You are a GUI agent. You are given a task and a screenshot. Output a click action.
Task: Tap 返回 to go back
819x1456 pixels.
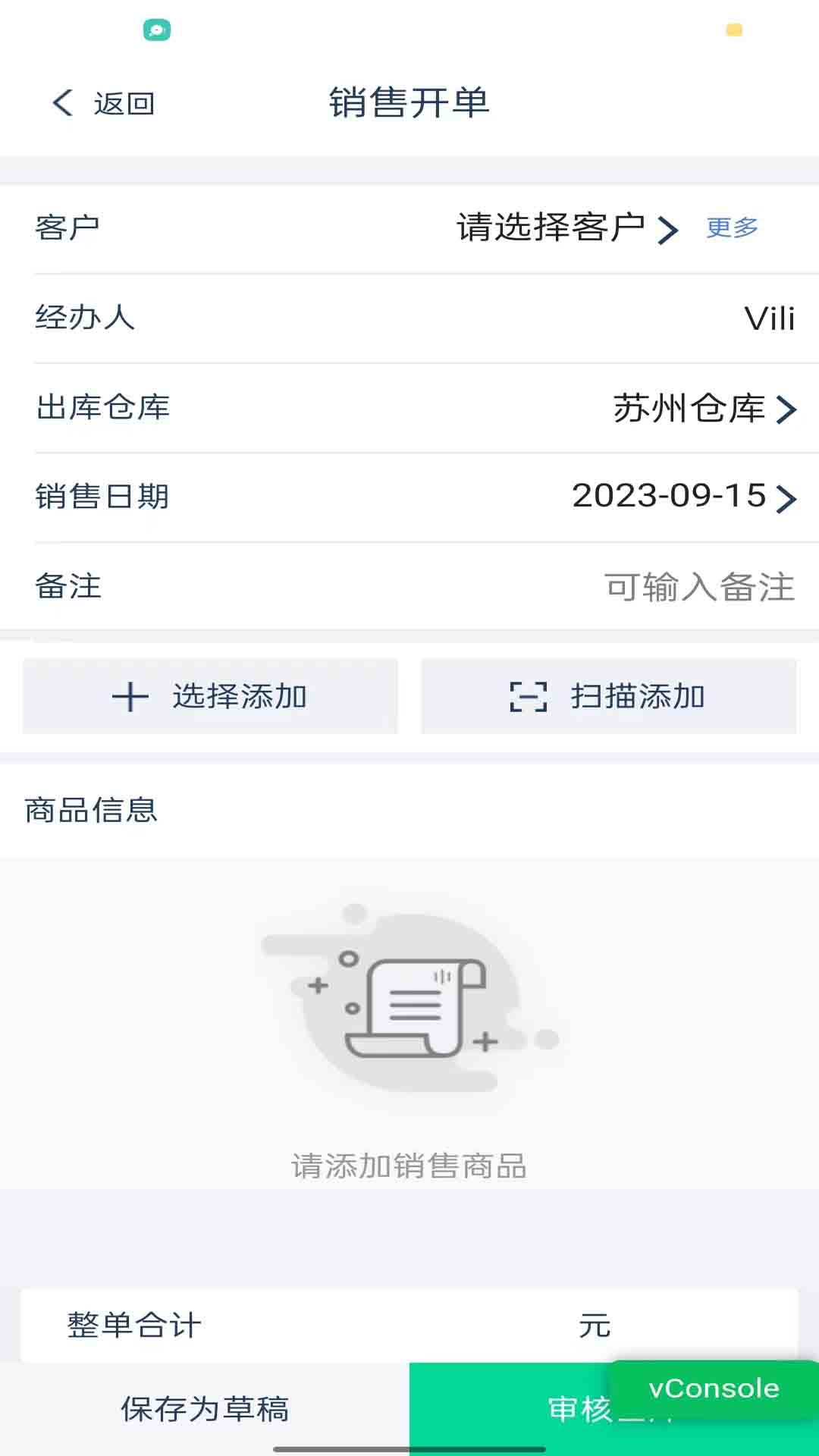click(124, 103)
